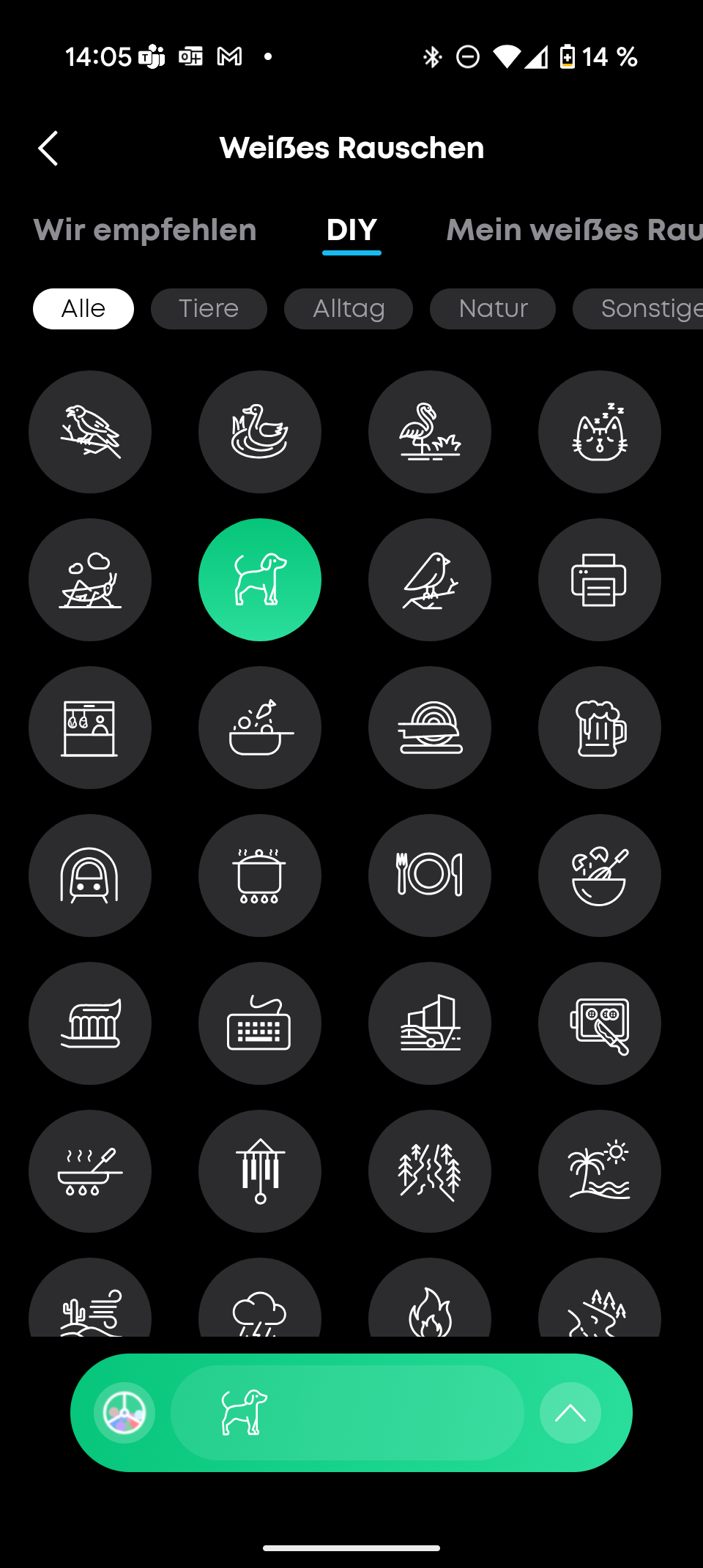Viewport: 703px width, 1568px height.
Task: Deselect the highlighted dog sound
Action: 260,580
